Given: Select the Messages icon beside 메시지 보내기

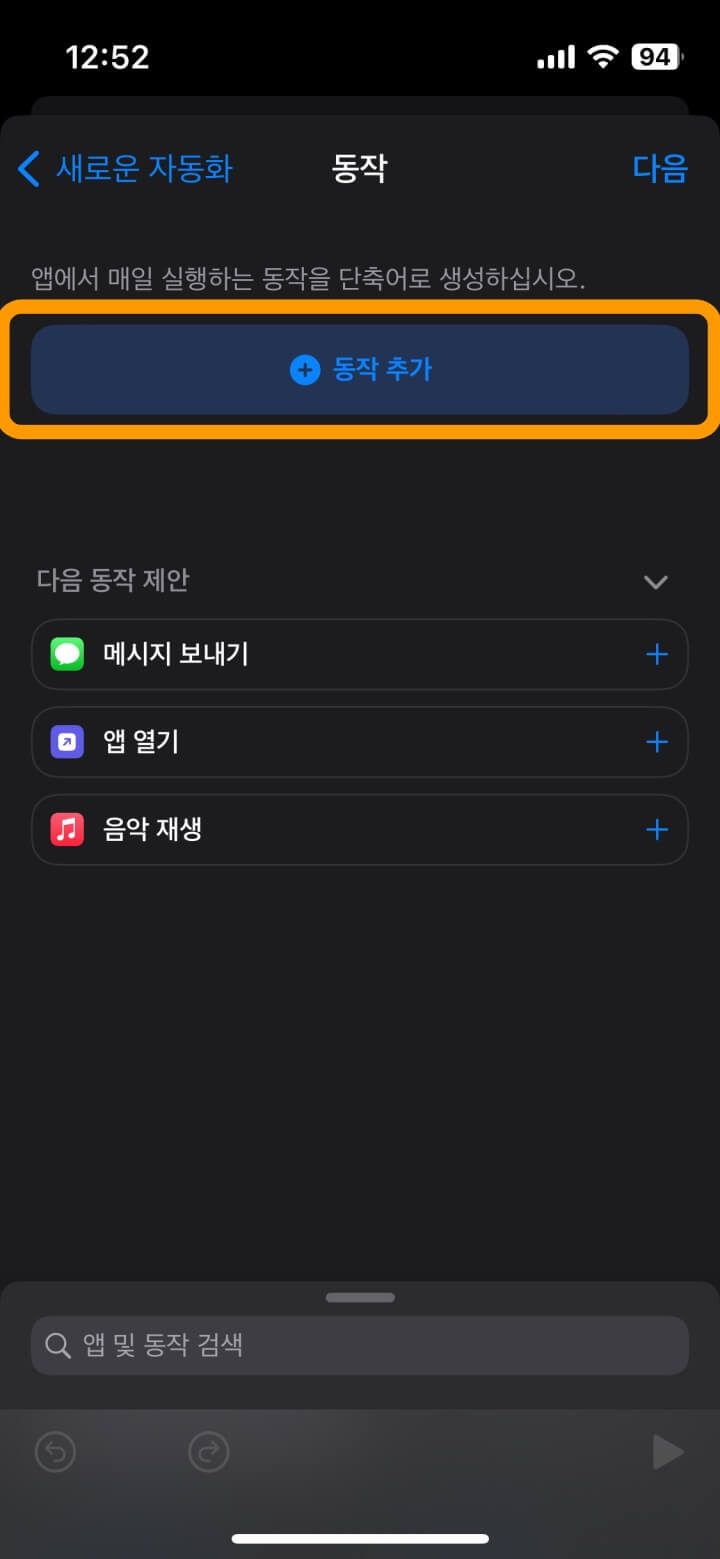Looking at the screenshot, I should click(x=66, y=654).
